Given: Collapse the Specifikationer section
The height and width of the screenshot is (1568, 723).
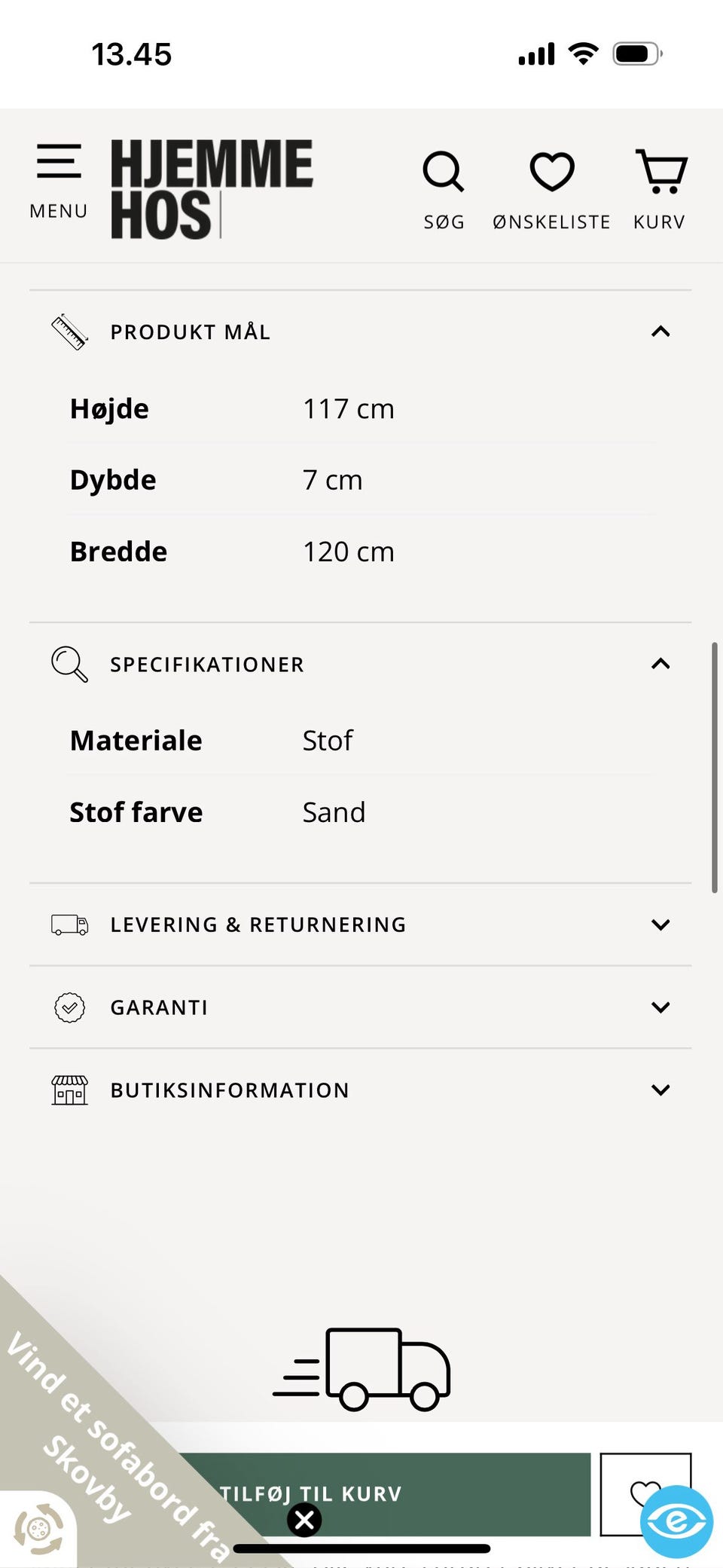Looking at the screenshot, I should [x=660, y=664].
